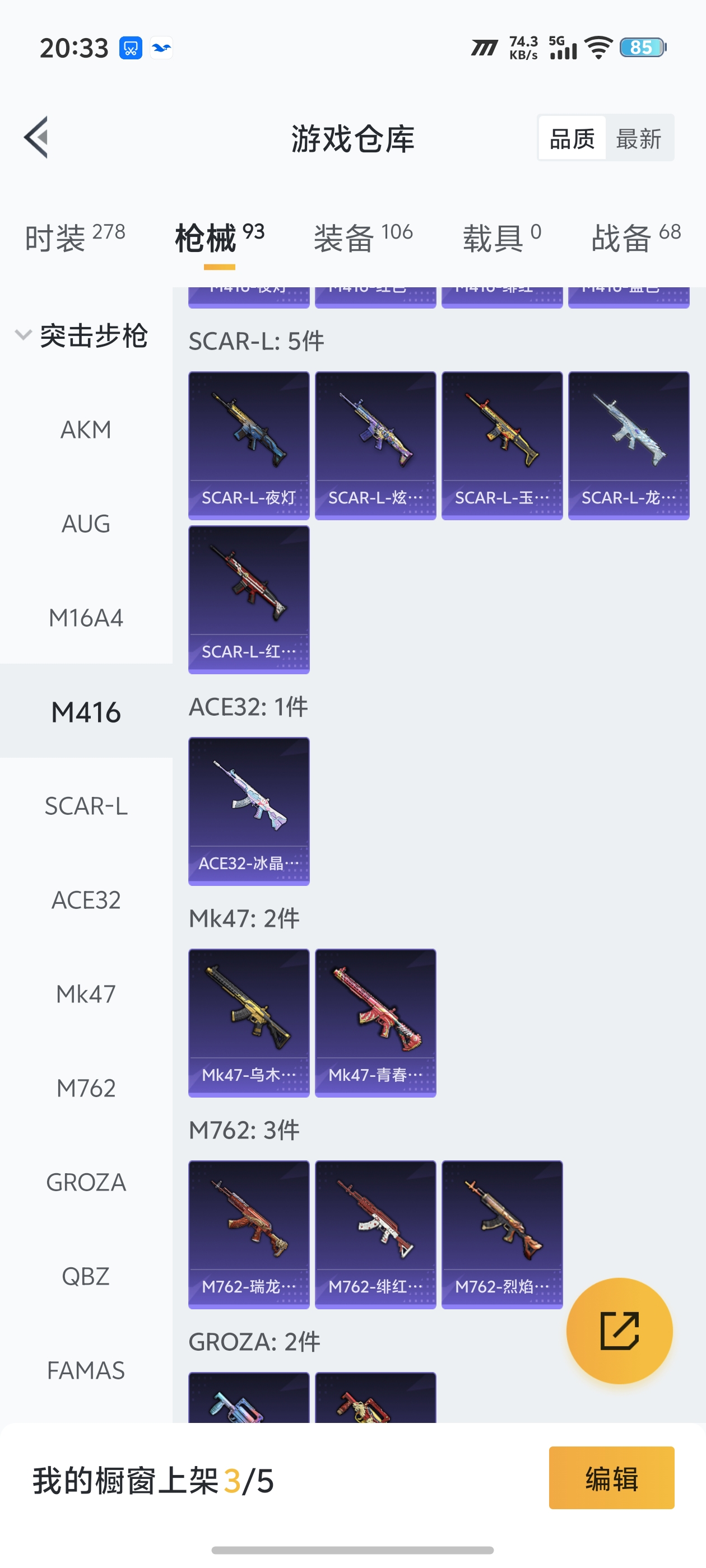Open the SCAR-L-夜灯 skin
Screen dimensions: 706x1568
(249, 445)
